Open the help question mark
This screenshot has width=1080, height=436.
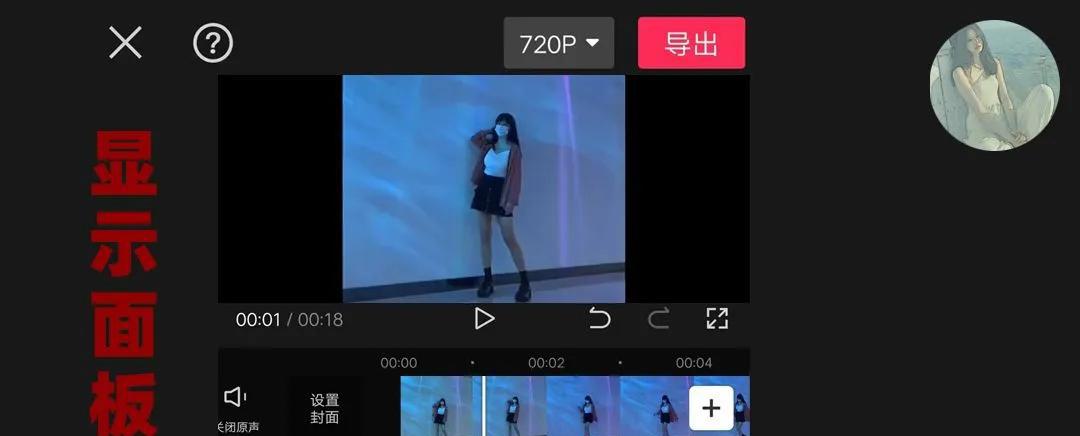[x=212, y=43]
